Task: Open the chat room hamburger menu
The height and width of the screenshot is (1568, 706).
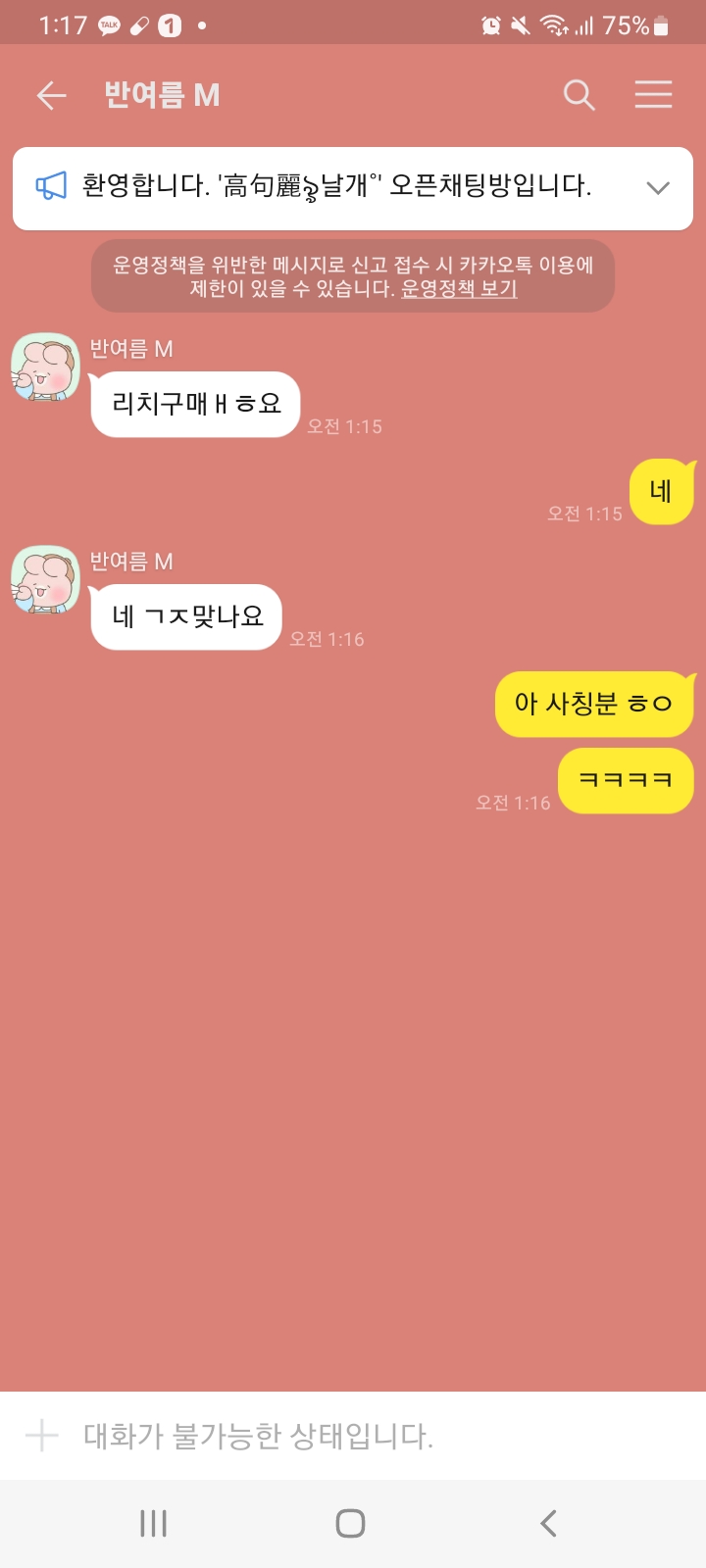Action: 653,95
